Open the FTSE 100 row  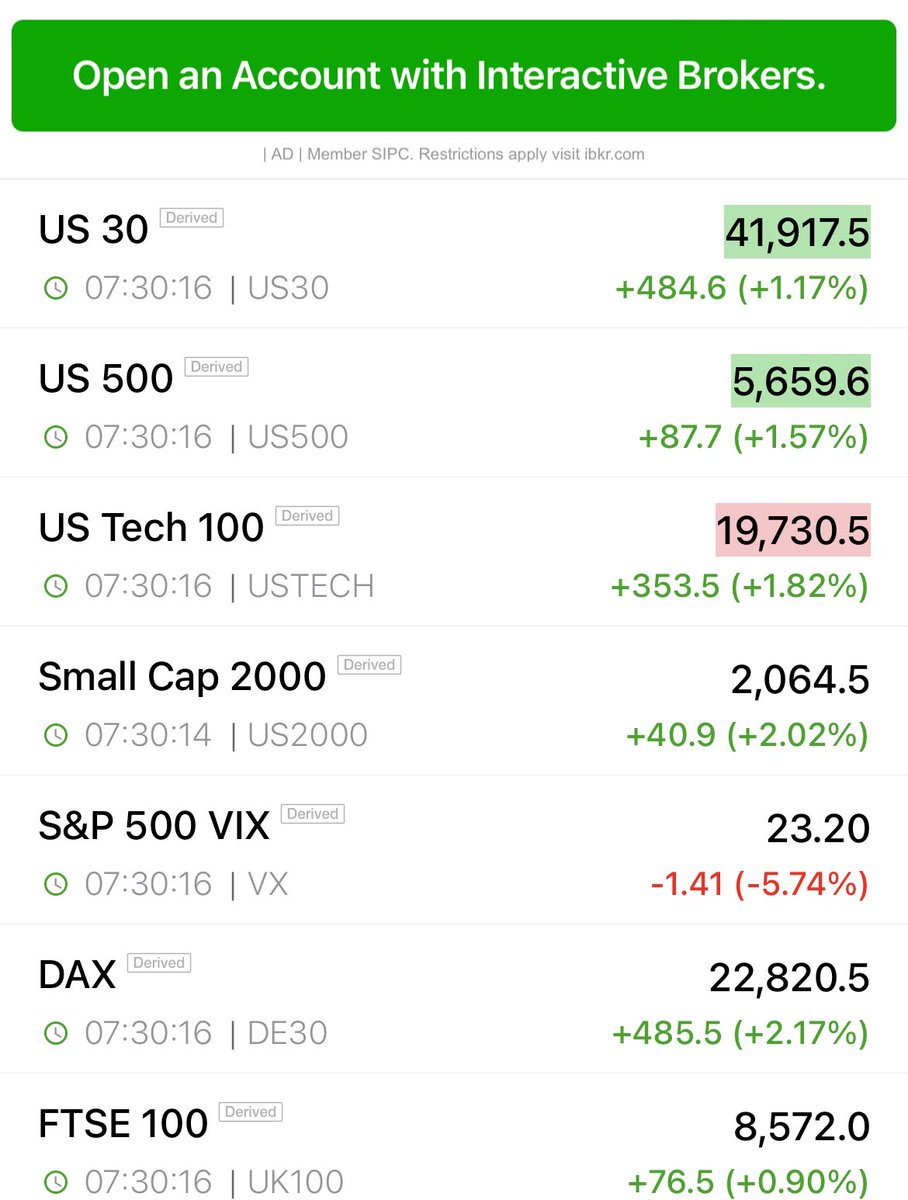pos(454,1137)
